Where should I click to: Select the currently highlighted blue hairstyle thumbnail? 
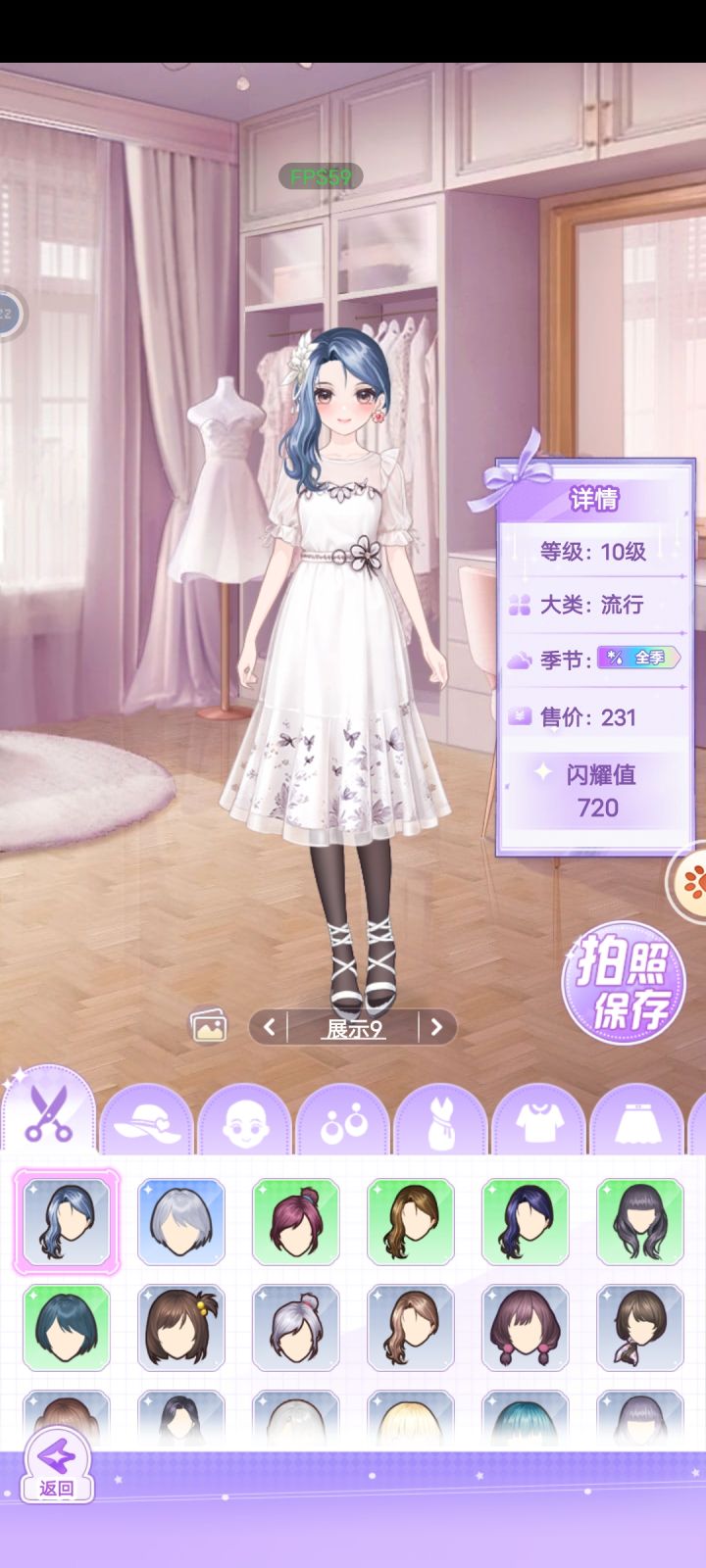click(x=66, y=1222)
